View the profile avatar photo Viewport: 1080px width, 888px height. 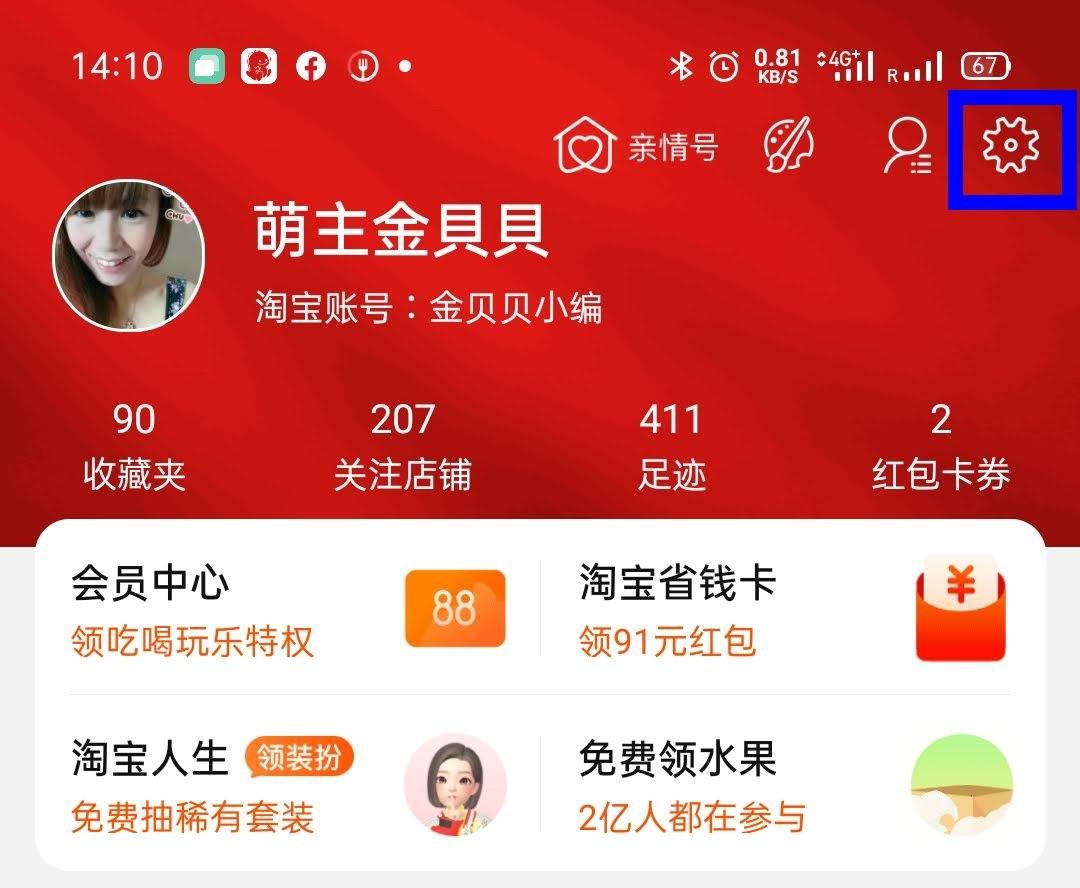pyautogui.click(x=129, y=256)
